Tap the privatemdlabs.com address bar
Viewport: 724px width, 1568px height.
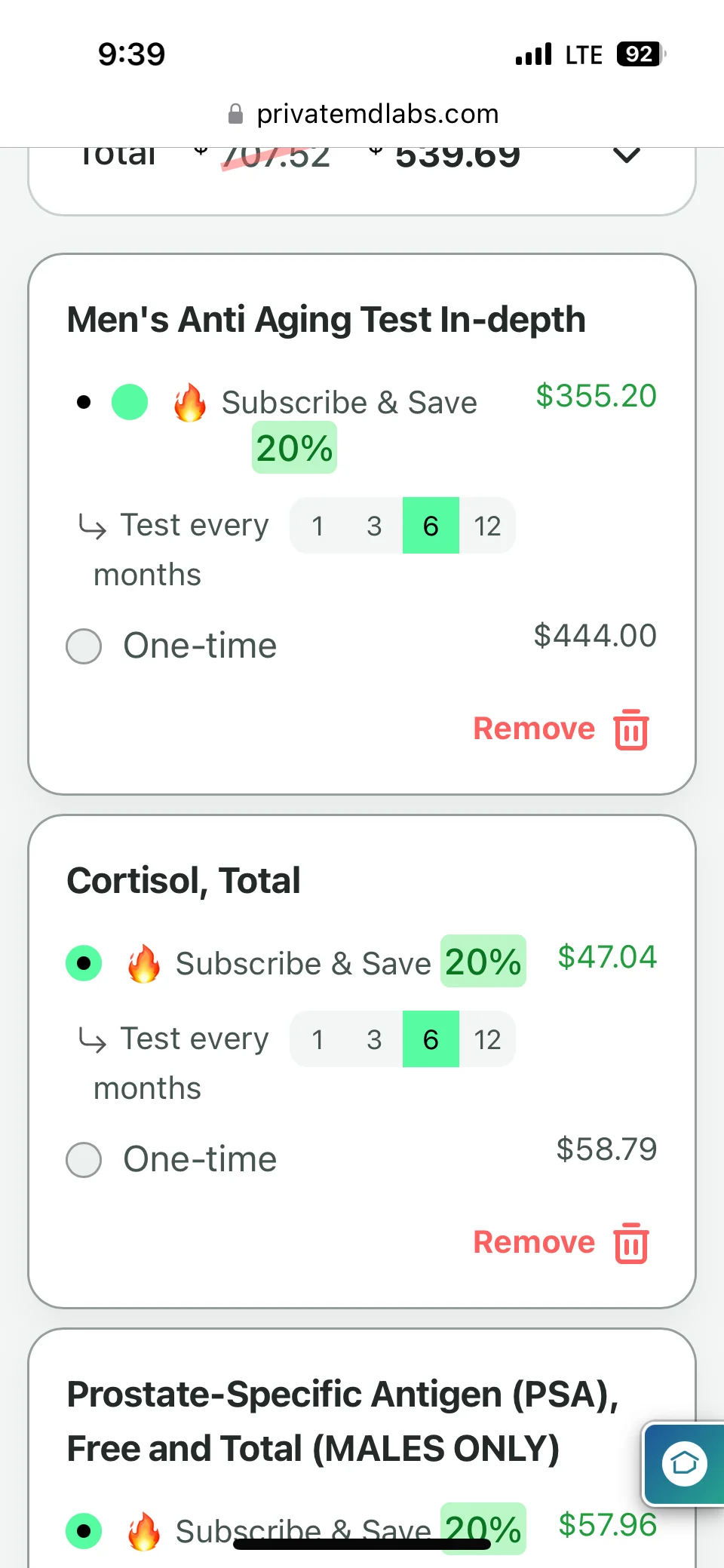tap(363, 114)
